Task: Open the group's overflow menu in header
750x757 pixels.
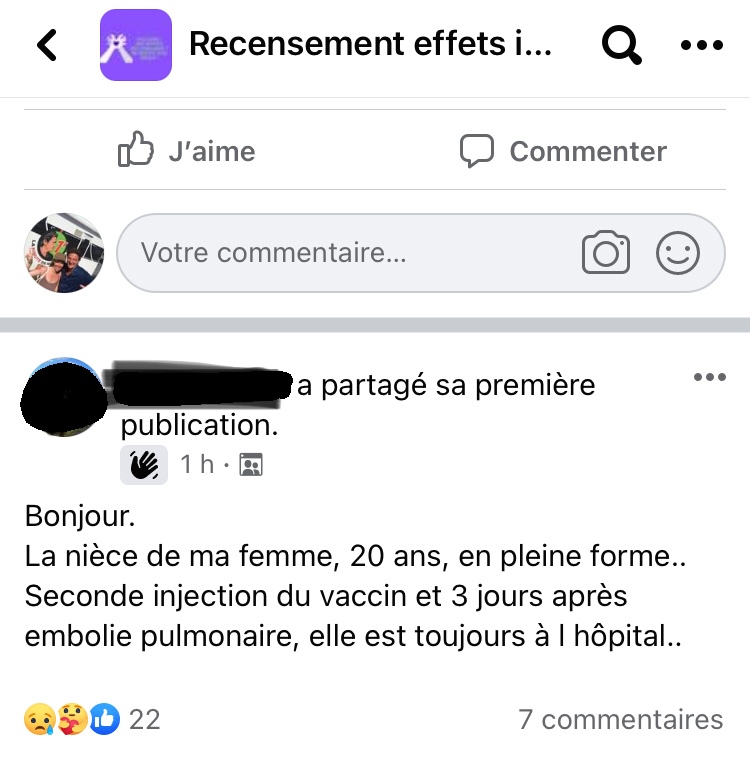Action: (700, 45)
